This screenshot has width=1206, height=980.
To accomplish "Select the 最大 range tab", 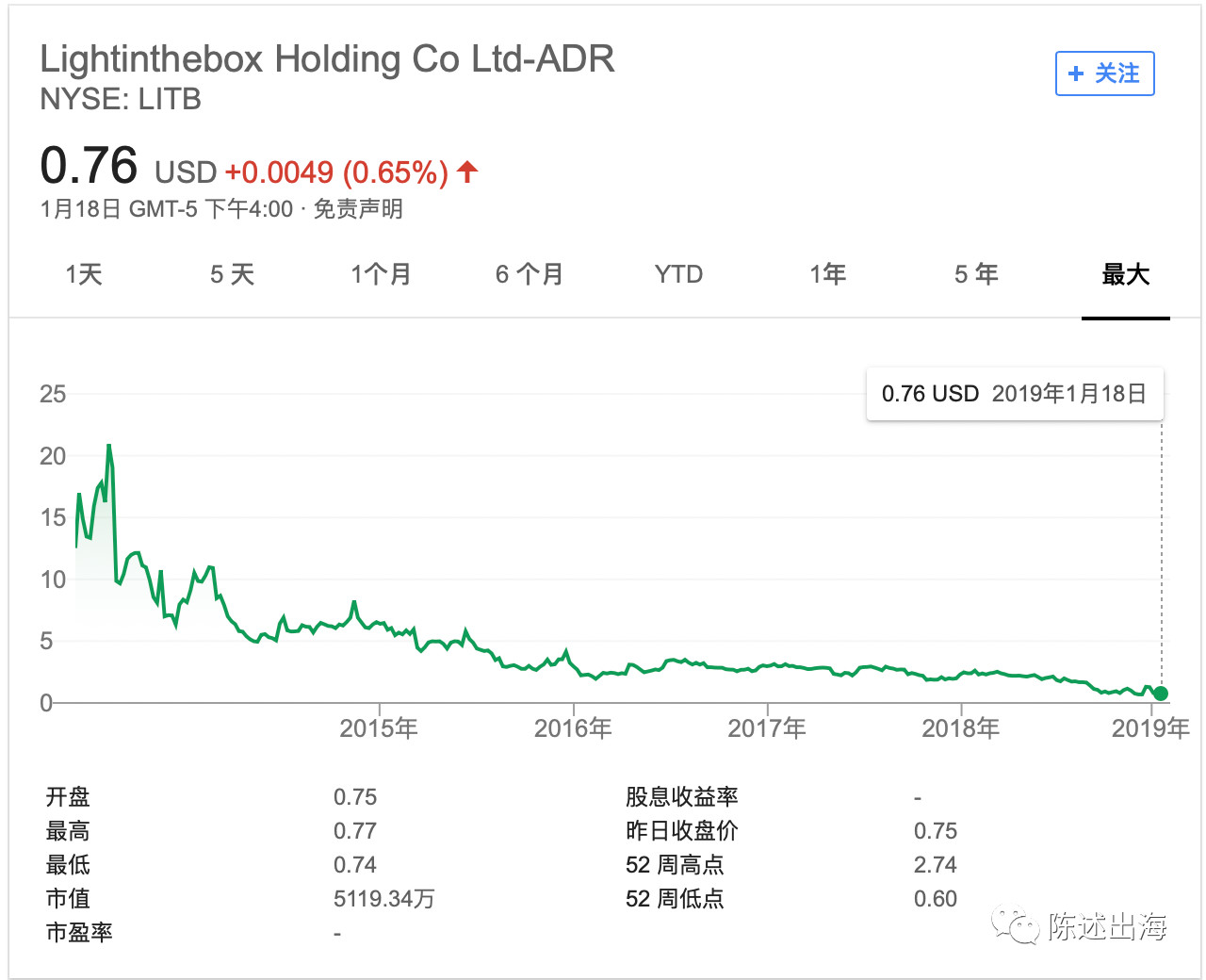I will [1125, 274].
